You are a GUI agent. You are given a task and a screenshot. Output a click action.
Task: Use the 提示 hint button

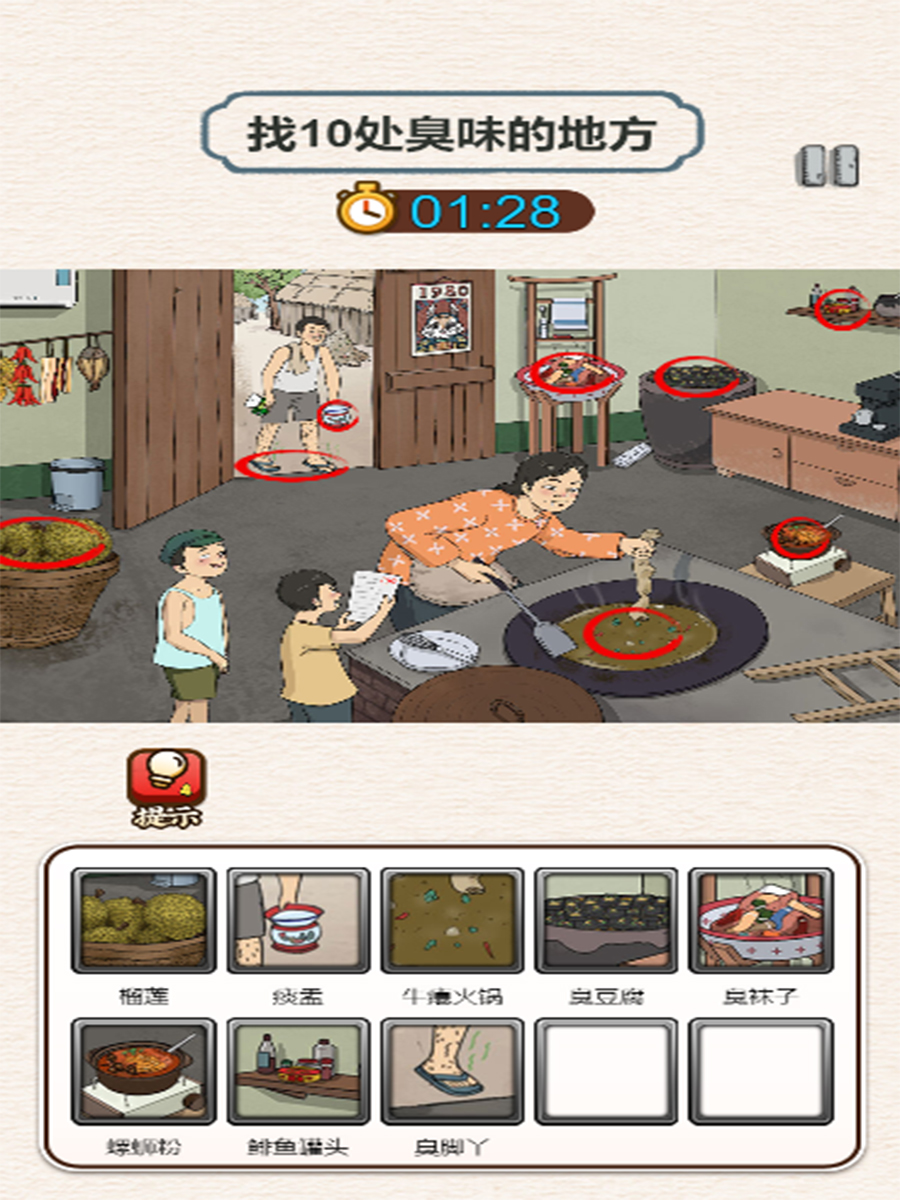click(x=166, y=786)
